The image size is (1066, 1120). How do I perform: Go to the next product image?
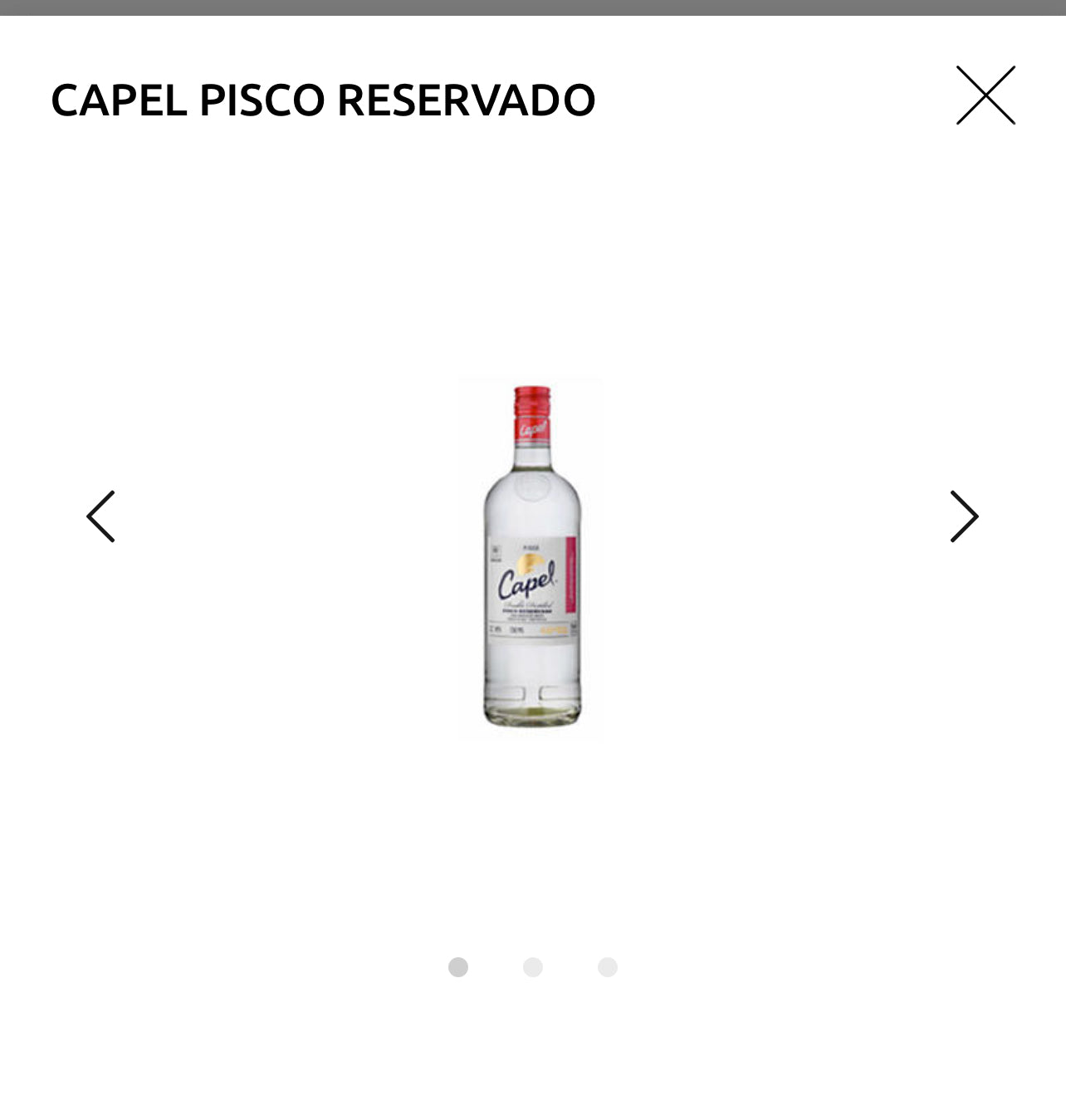point(964,516)
